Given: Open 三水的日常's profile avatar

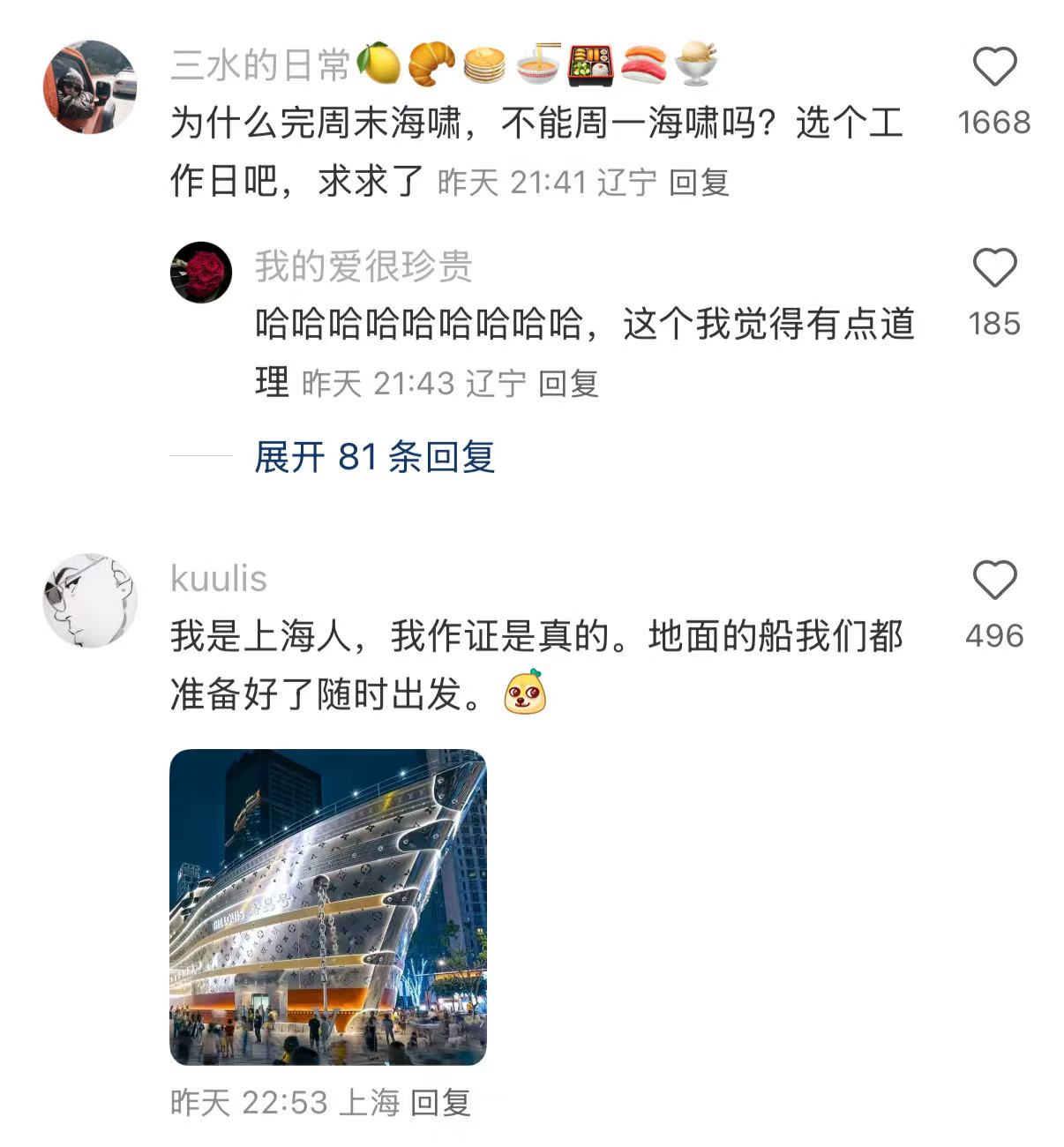Looking at the screenshot, I should pos(90,86).
